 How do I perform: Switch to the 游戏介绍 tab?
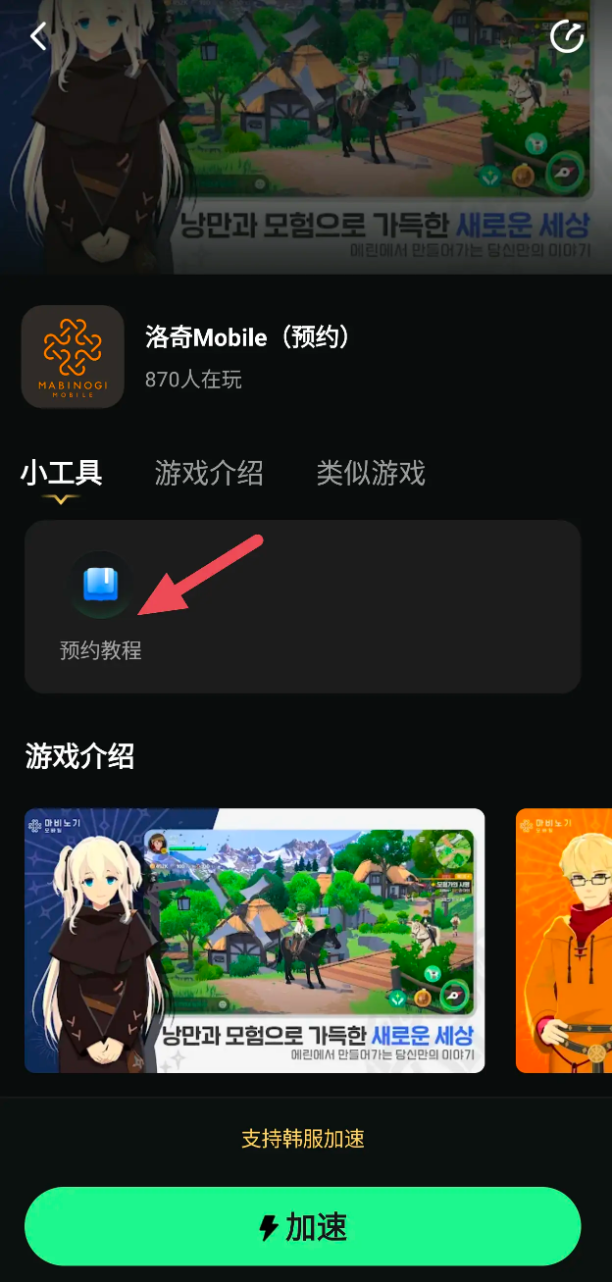coord(209,473)
